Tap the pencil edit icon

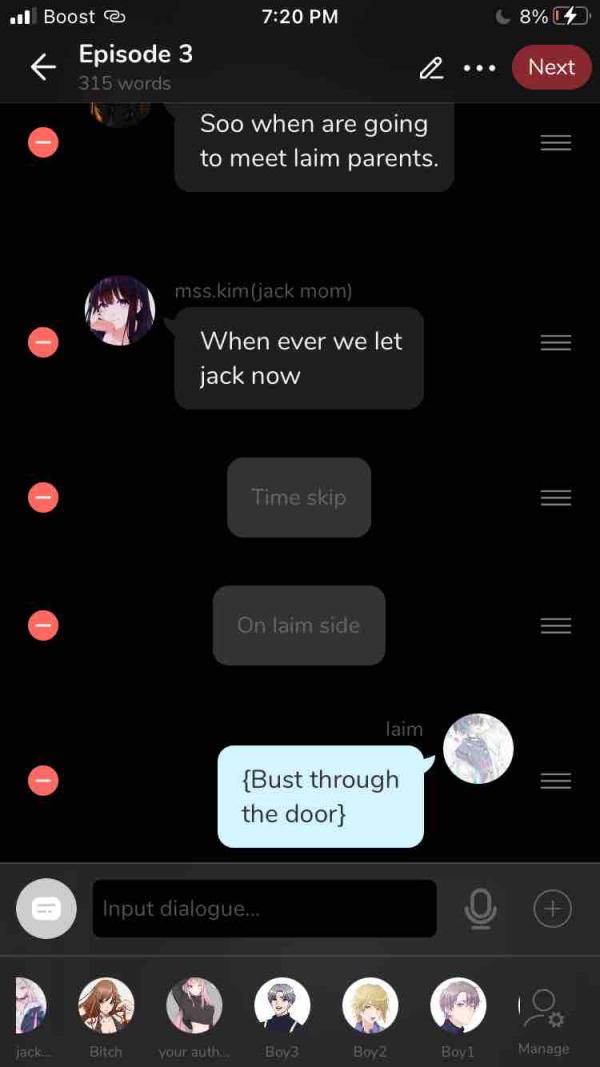pos(431,68)
